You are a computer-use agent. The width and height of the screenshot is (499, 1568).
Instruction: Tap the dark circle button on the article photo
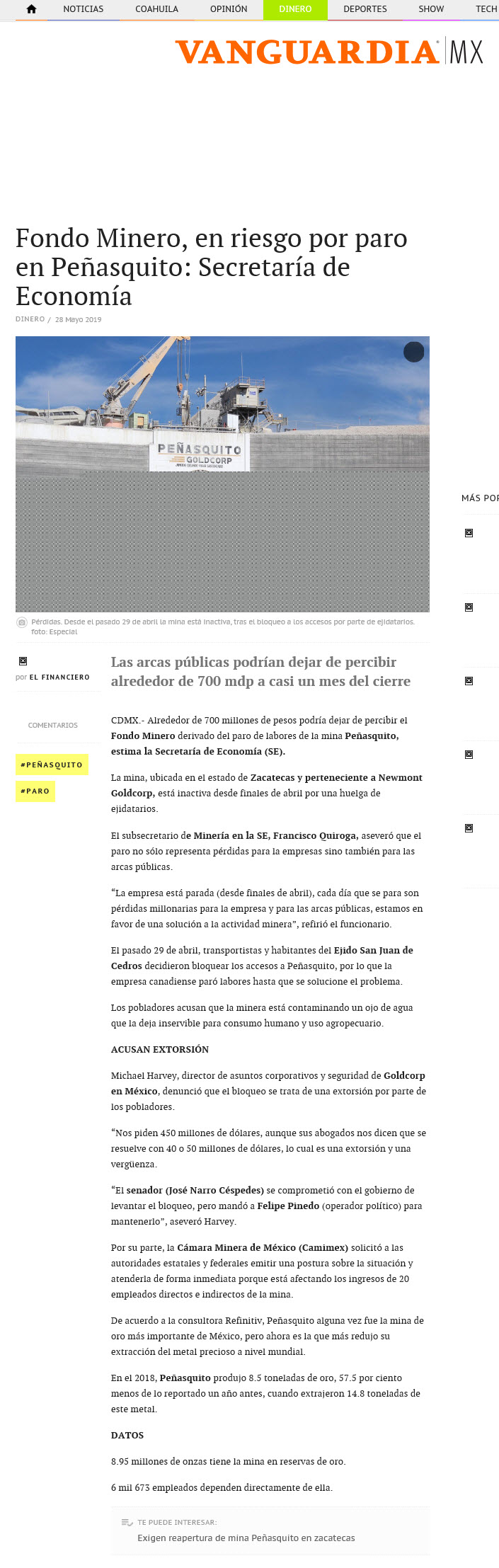pos(413,352)
